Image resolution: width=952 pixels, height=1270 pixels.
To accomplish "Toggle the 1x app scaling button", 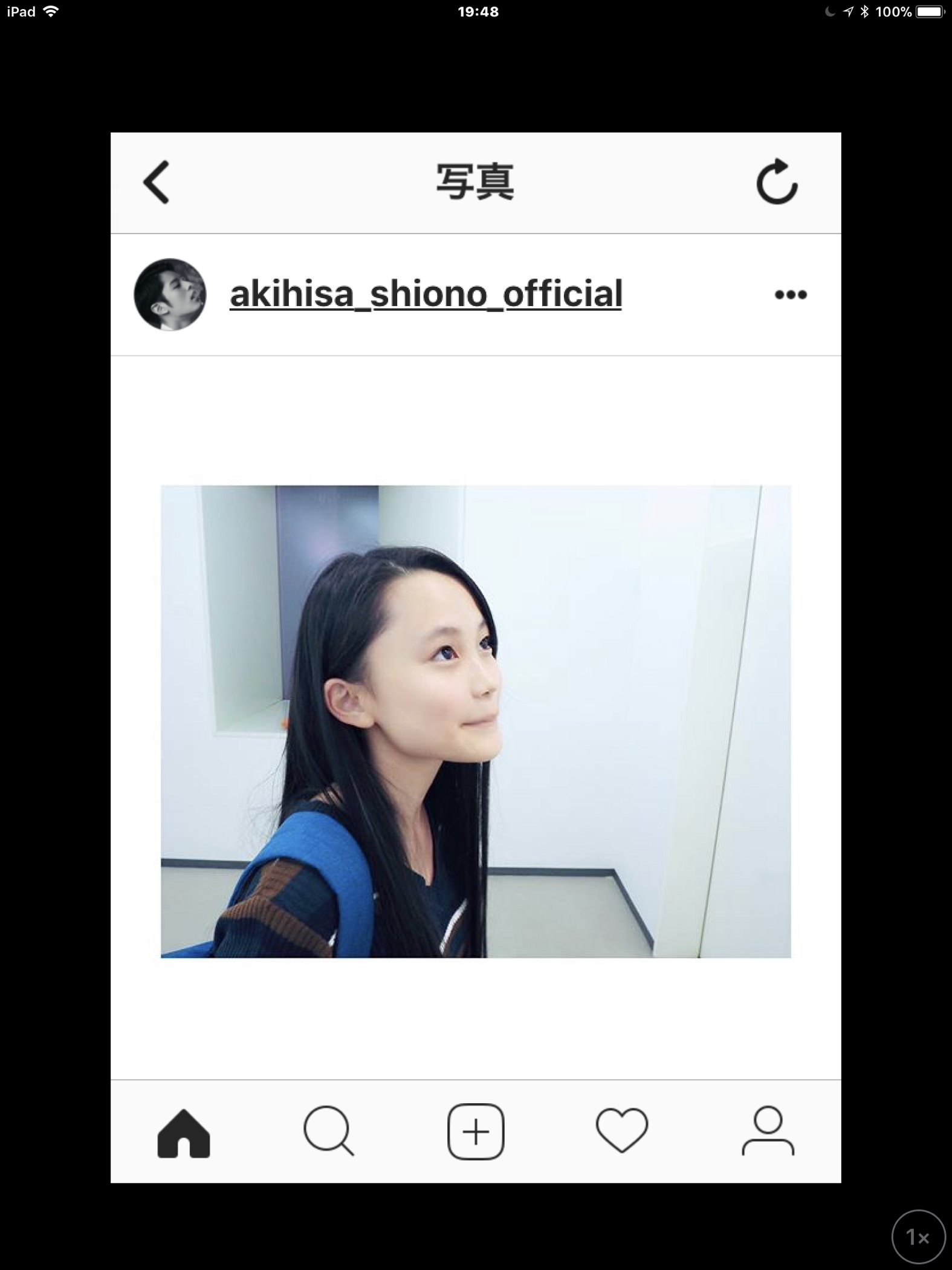I will (918, 1237).
